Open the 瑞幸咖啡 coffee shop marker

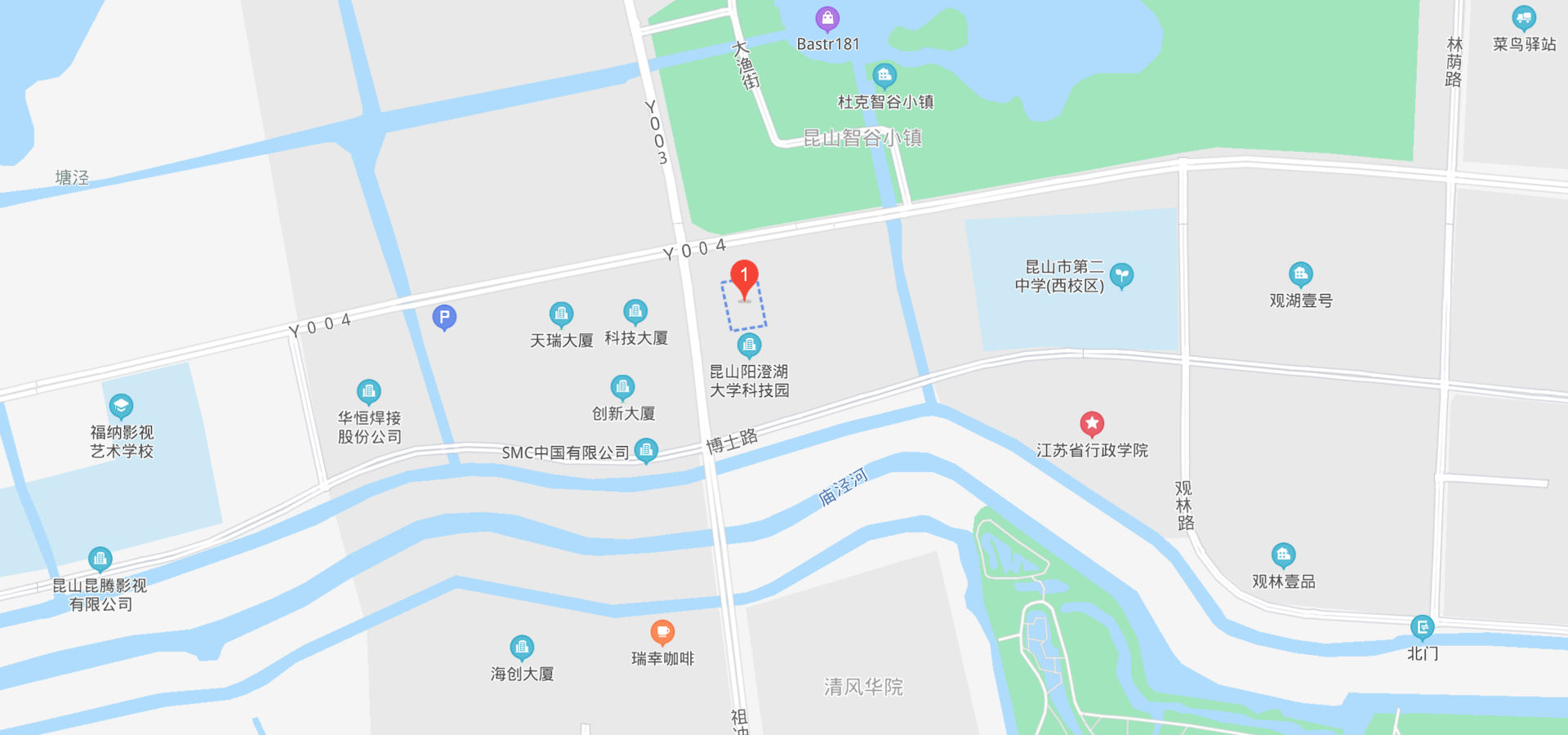coord(662,631)
